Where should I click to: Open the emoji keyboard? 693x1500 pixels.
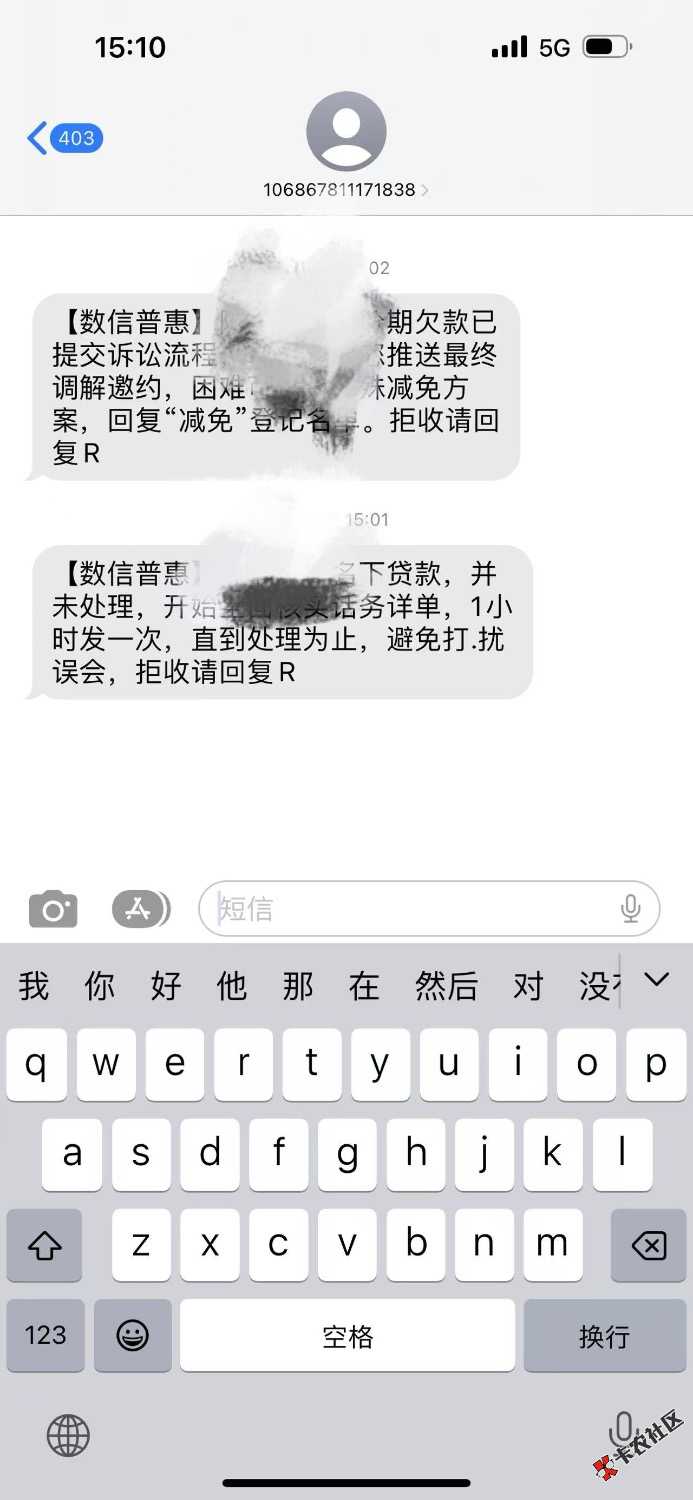[x=133, y=1335]
